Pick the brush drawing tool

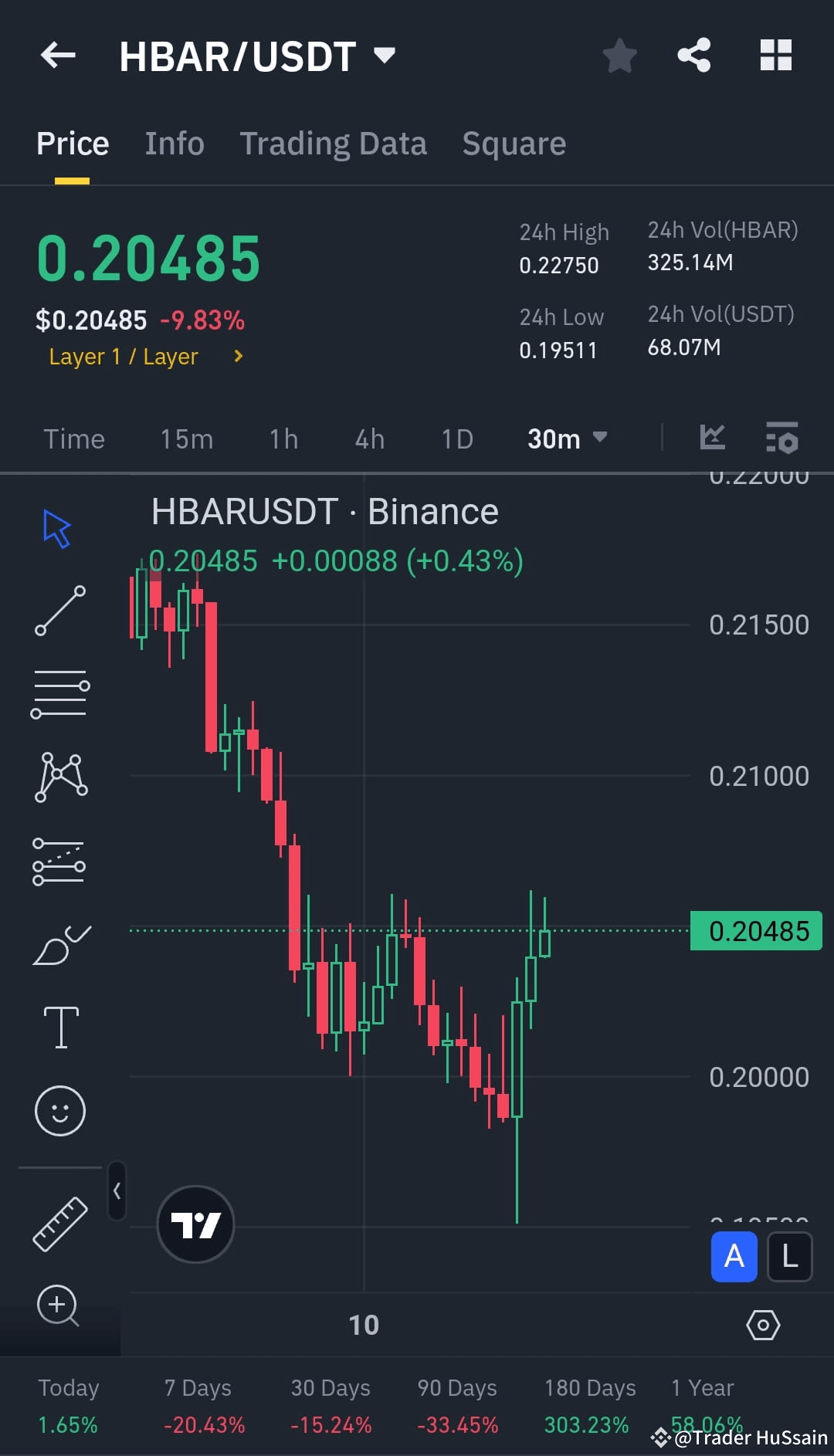click(60, 946)
